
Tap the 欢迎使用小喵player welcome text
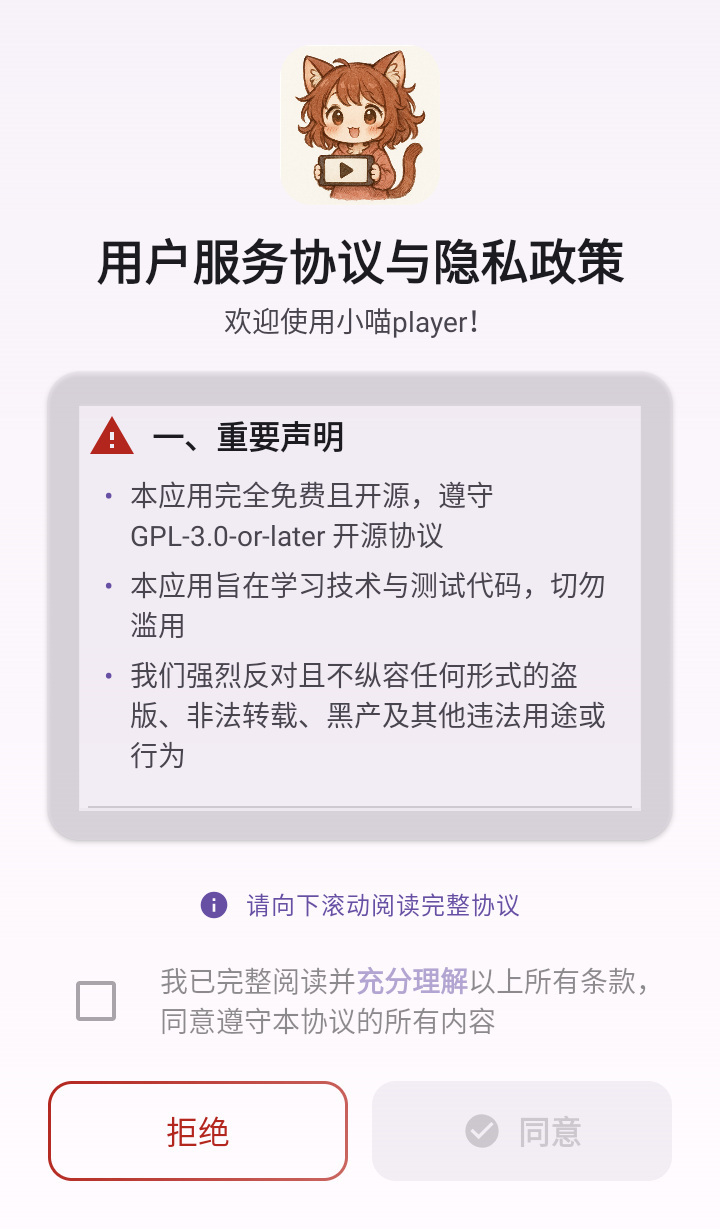[359, 324]
